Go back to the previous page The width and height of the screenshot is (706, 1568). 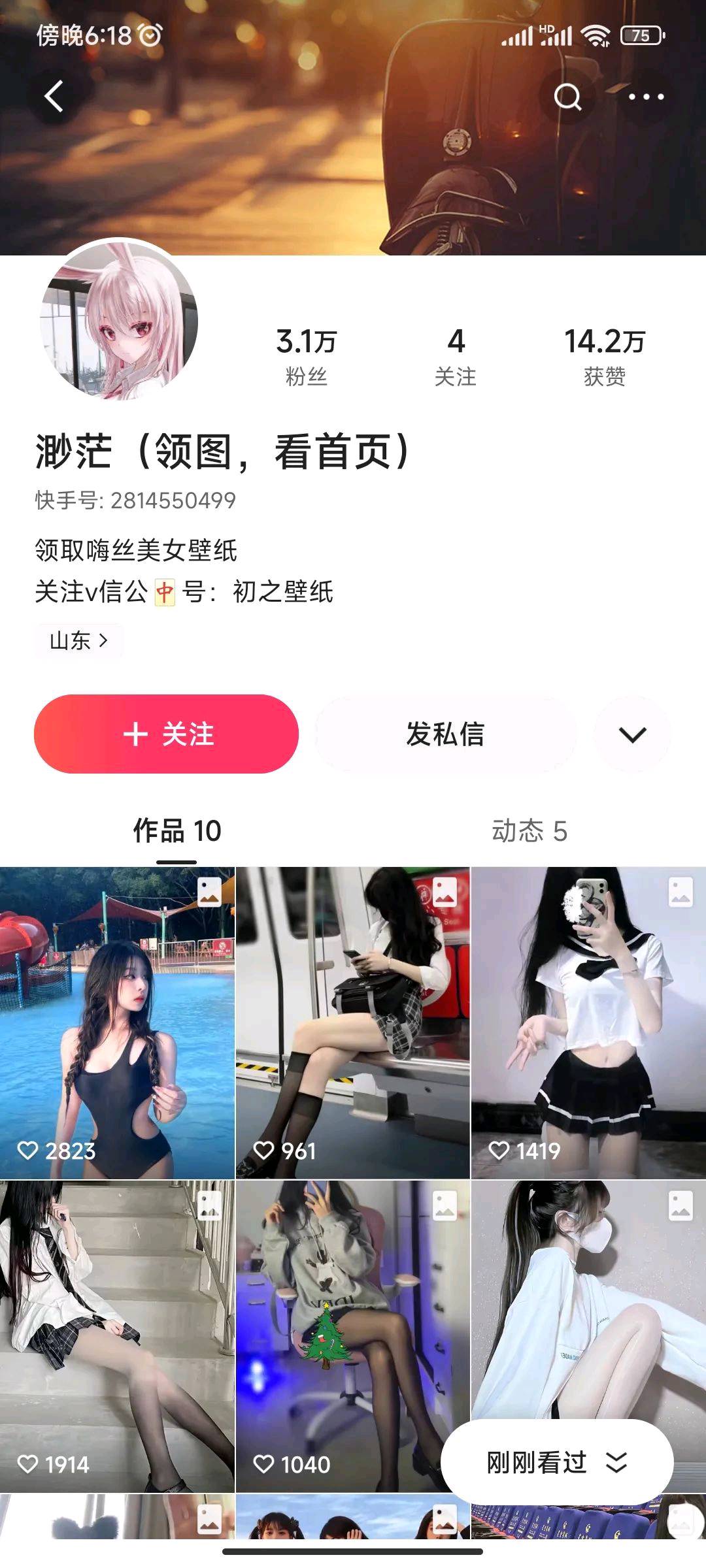[x=54, y=97]
